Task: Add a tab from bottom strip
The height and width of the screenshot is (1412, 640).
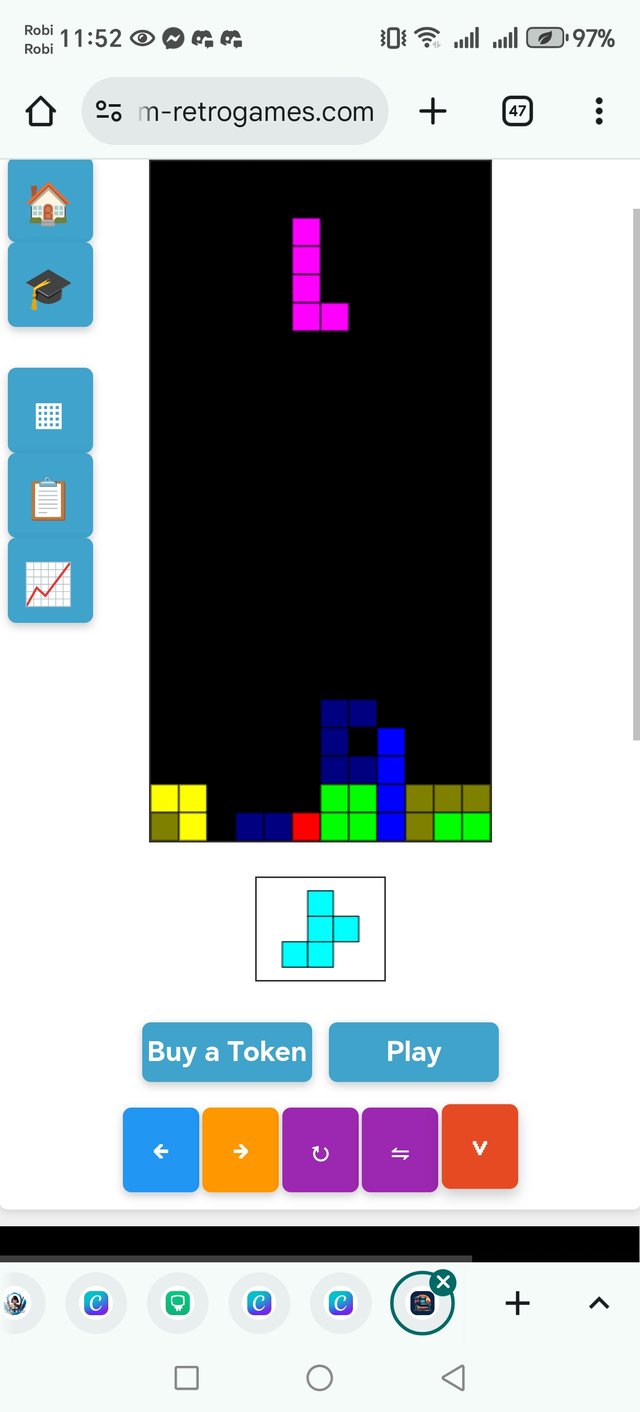Action: click(x=517, y=1303)
